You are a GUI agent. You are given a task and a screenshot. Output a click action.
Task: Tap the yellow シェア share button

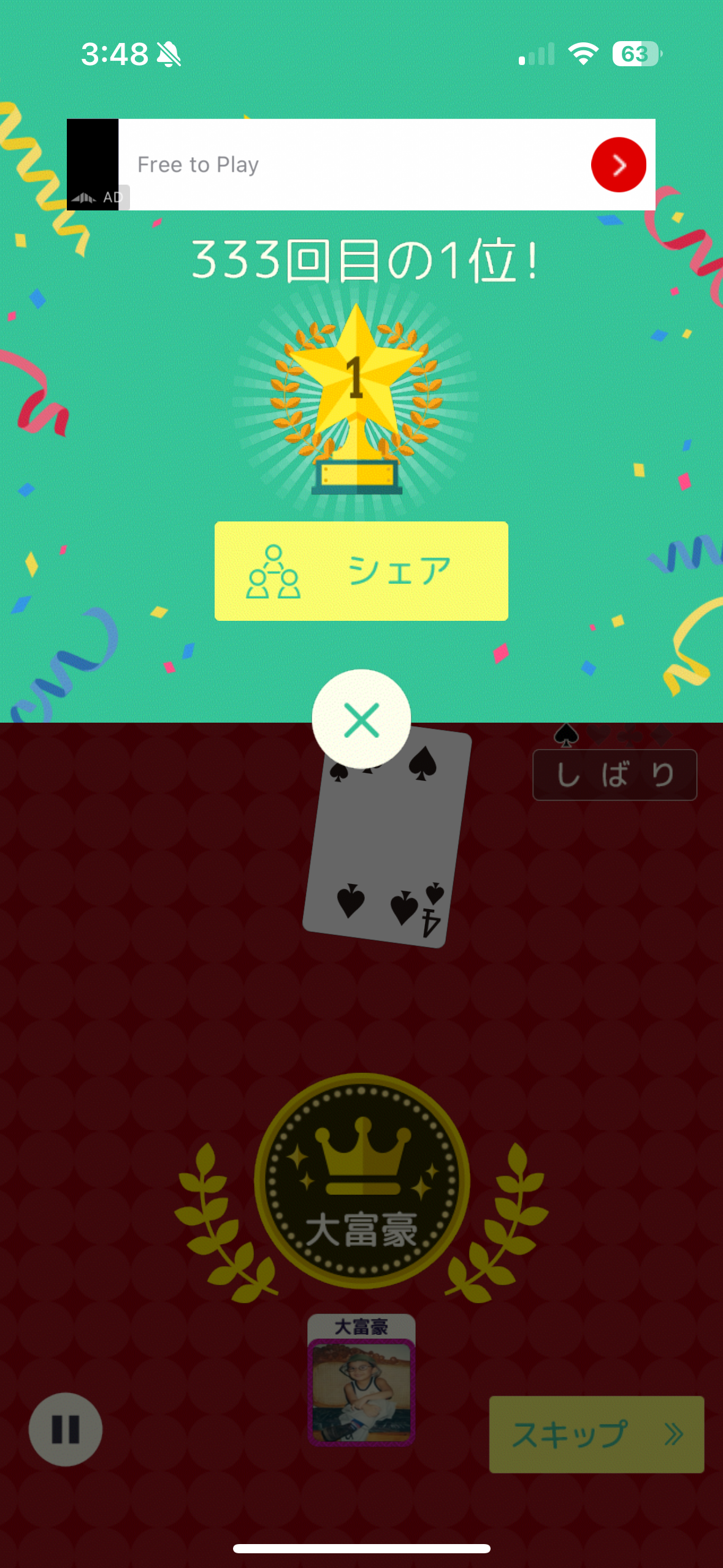[361, 571]
